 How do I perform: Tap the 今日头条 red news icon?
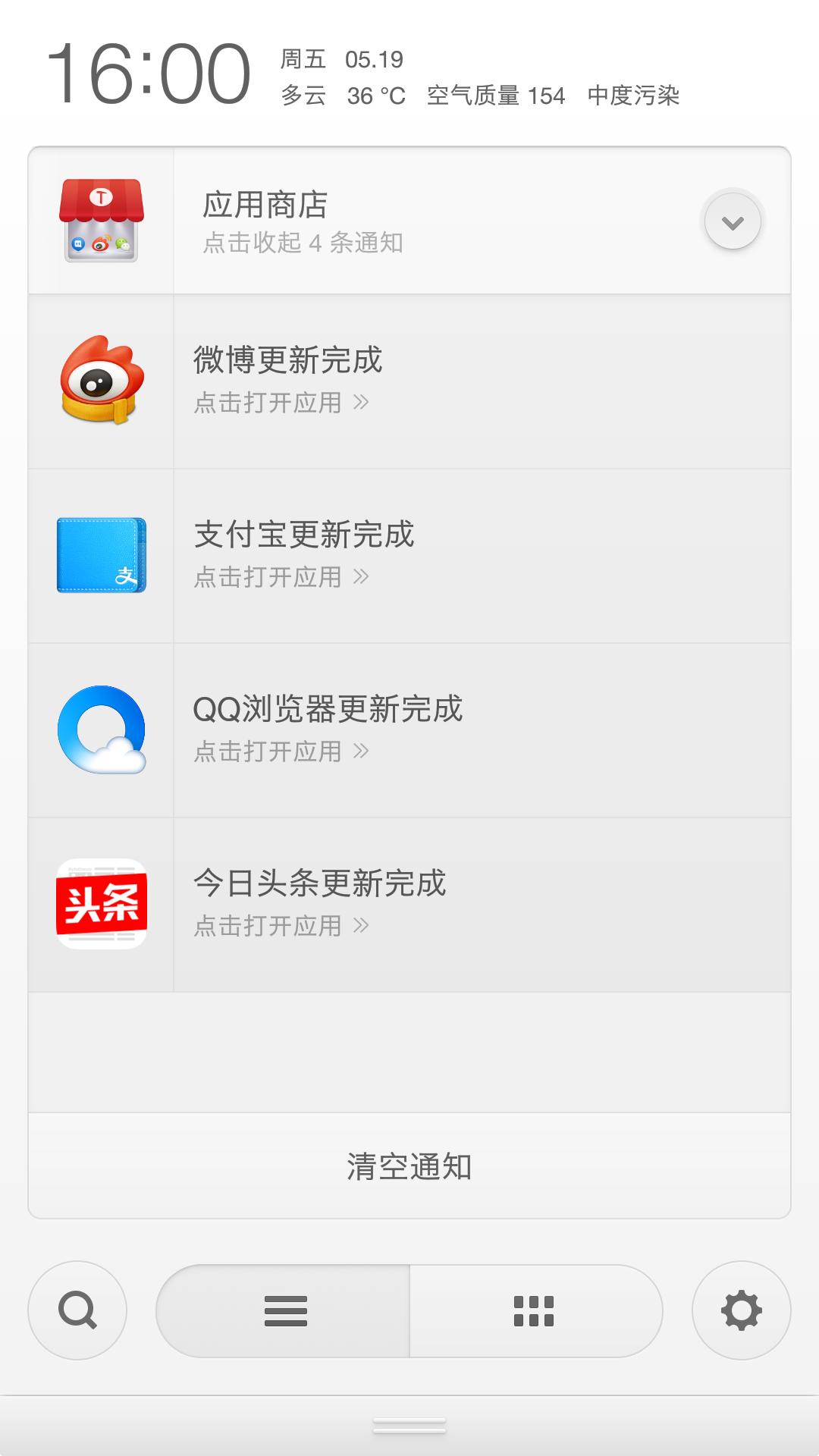click(101, 900)
